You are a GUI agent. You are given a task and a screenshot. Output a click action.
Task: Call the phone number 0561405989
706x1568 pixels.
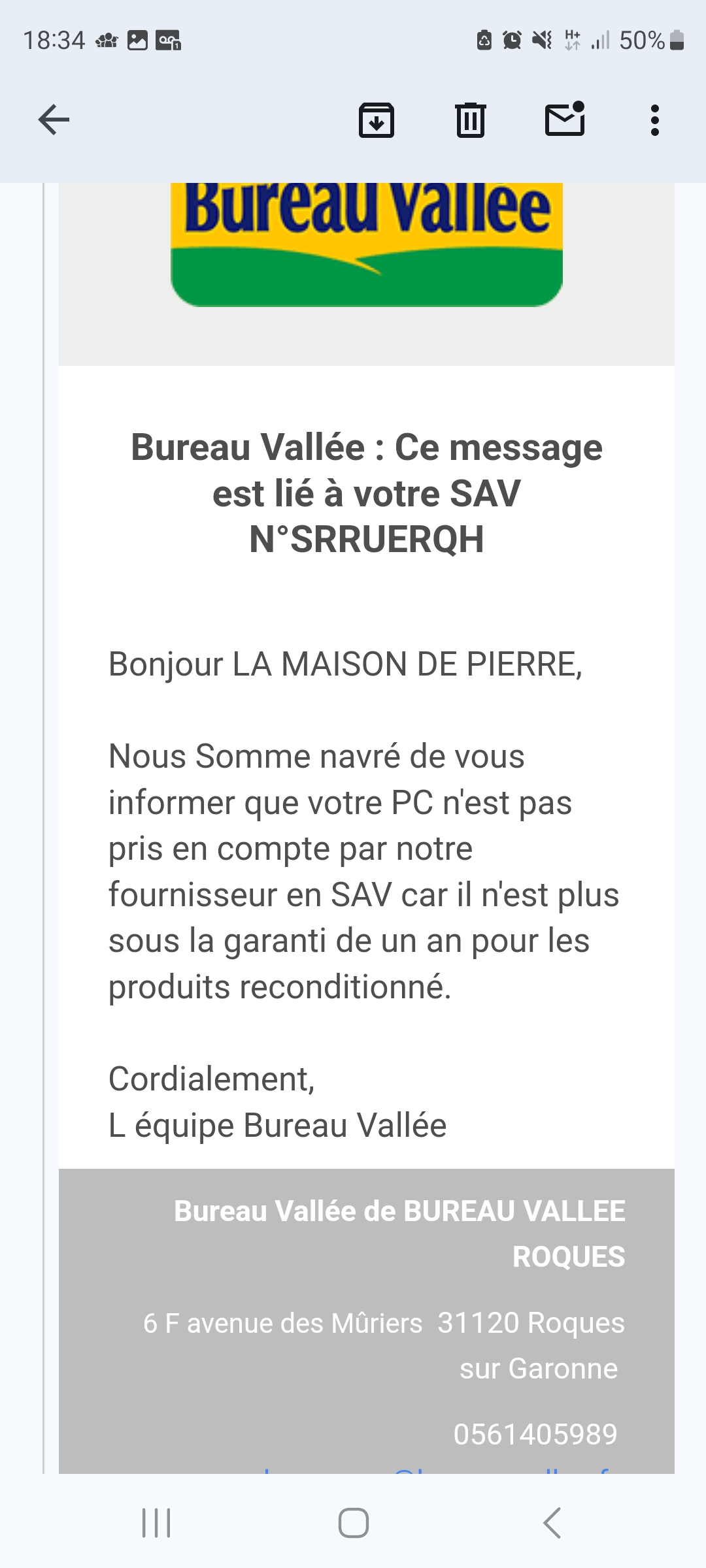pyautogui.click(x=535, y=1433)
